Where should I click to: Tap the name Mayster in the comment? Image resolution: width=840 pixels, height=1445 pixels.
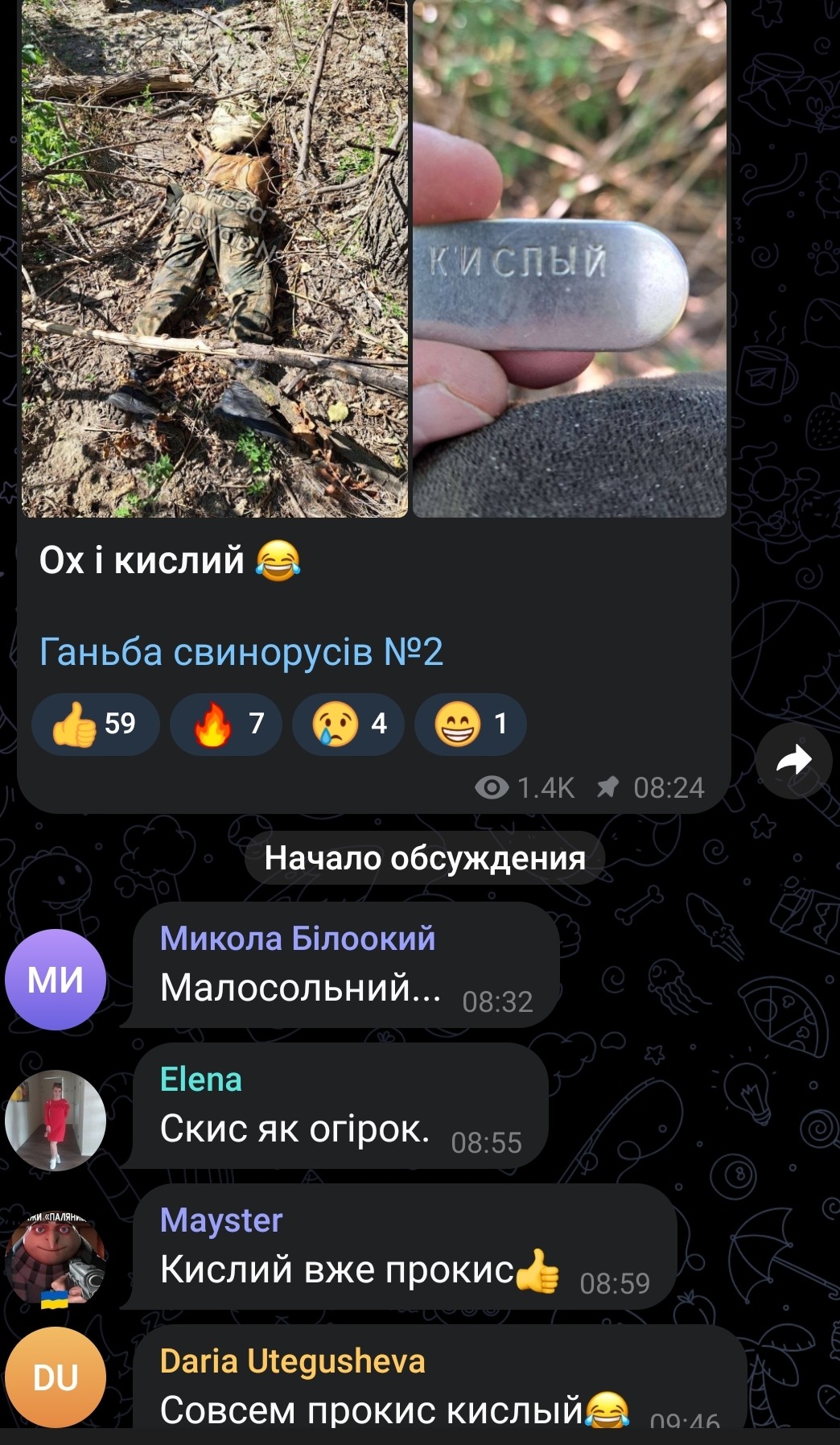221,1220
